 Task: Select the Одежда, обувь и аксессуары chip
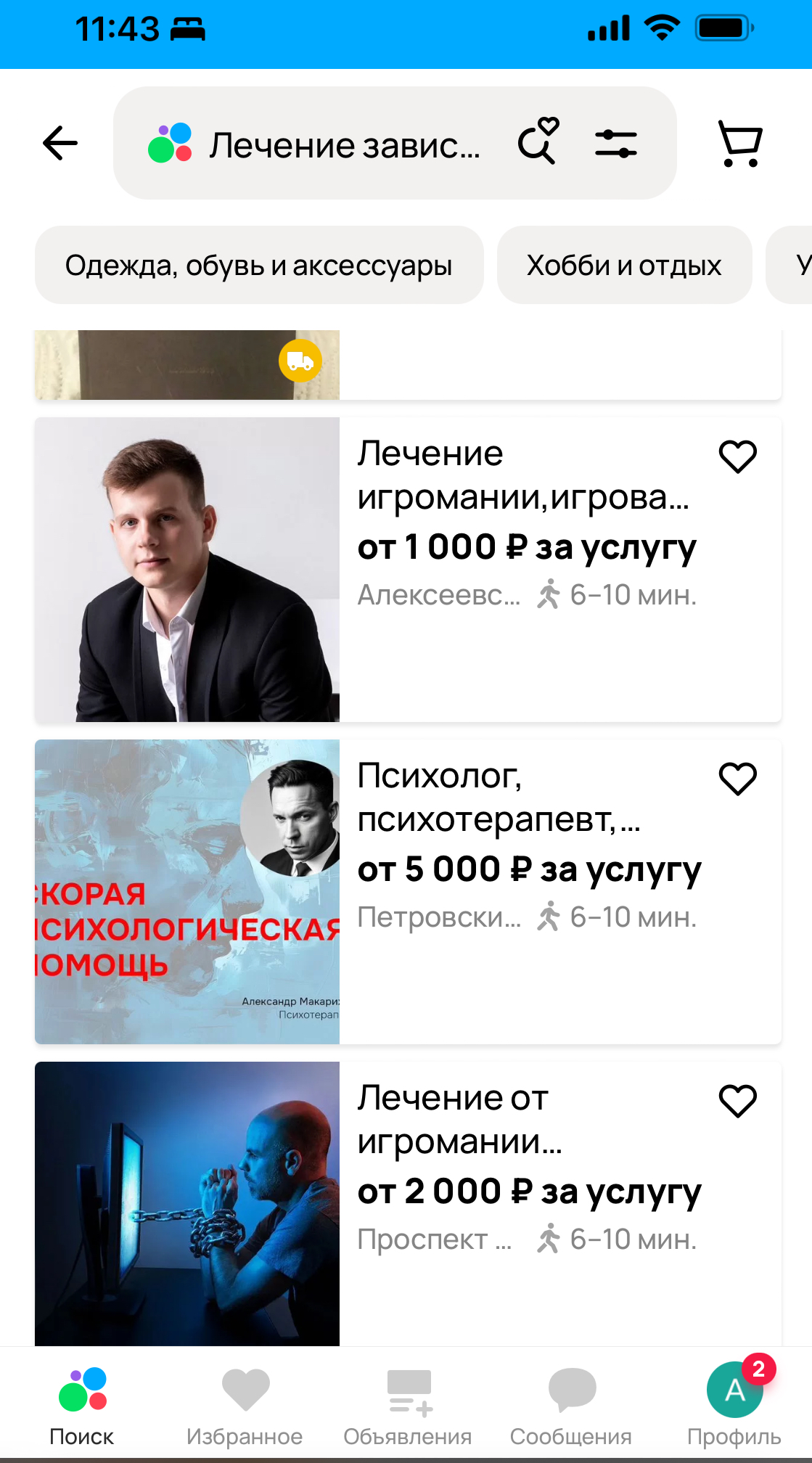pos(259,266)
